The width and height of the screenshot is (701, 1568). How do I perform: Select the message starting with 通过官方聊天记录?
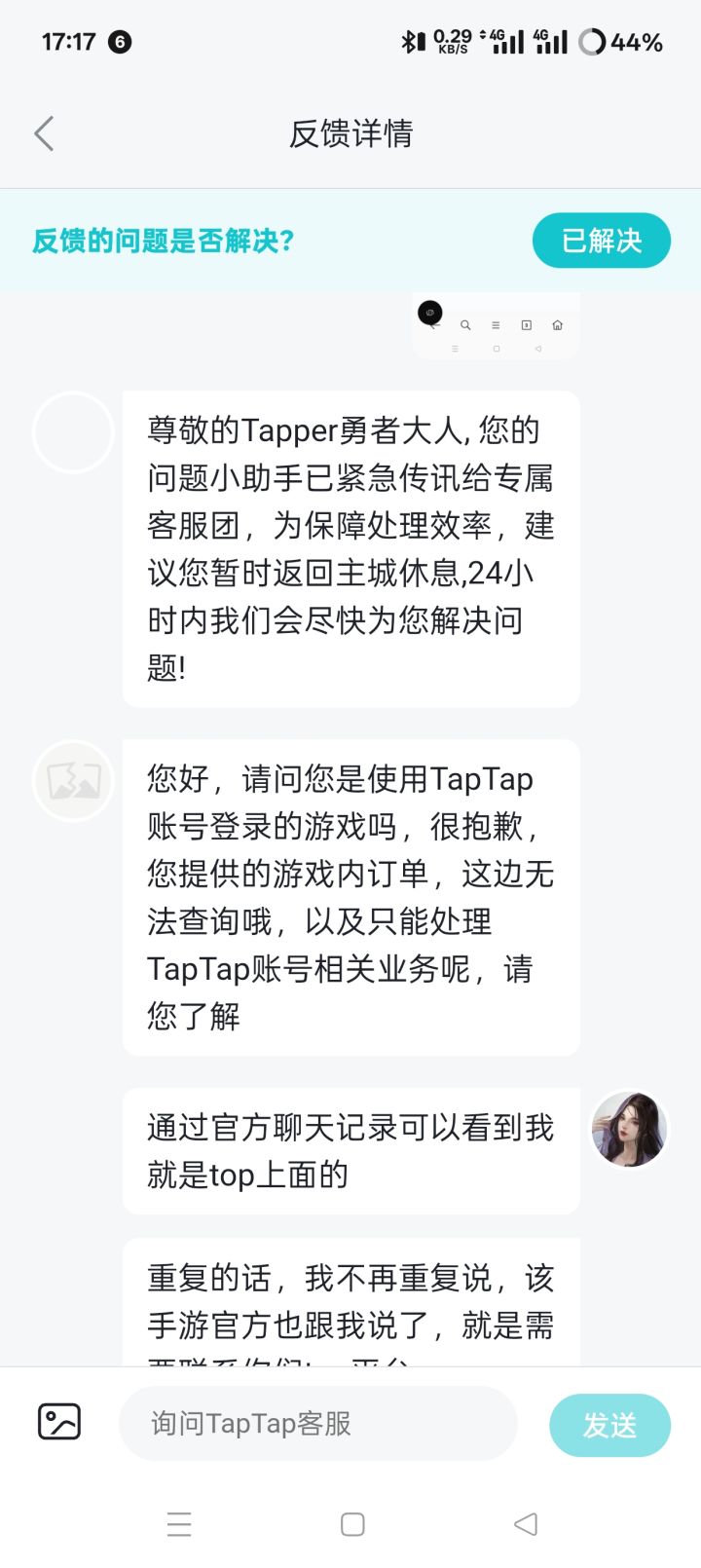click(350, 1150)
